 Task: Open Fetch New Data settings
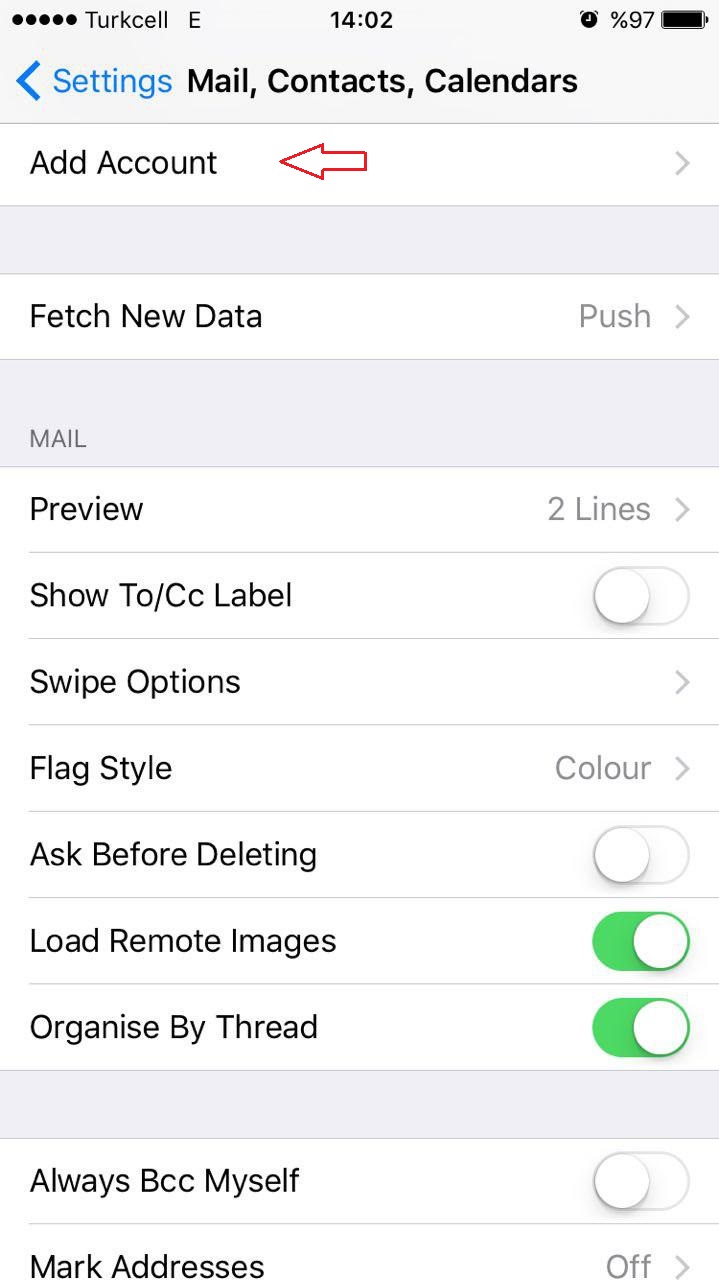click(x=359, y=317)
